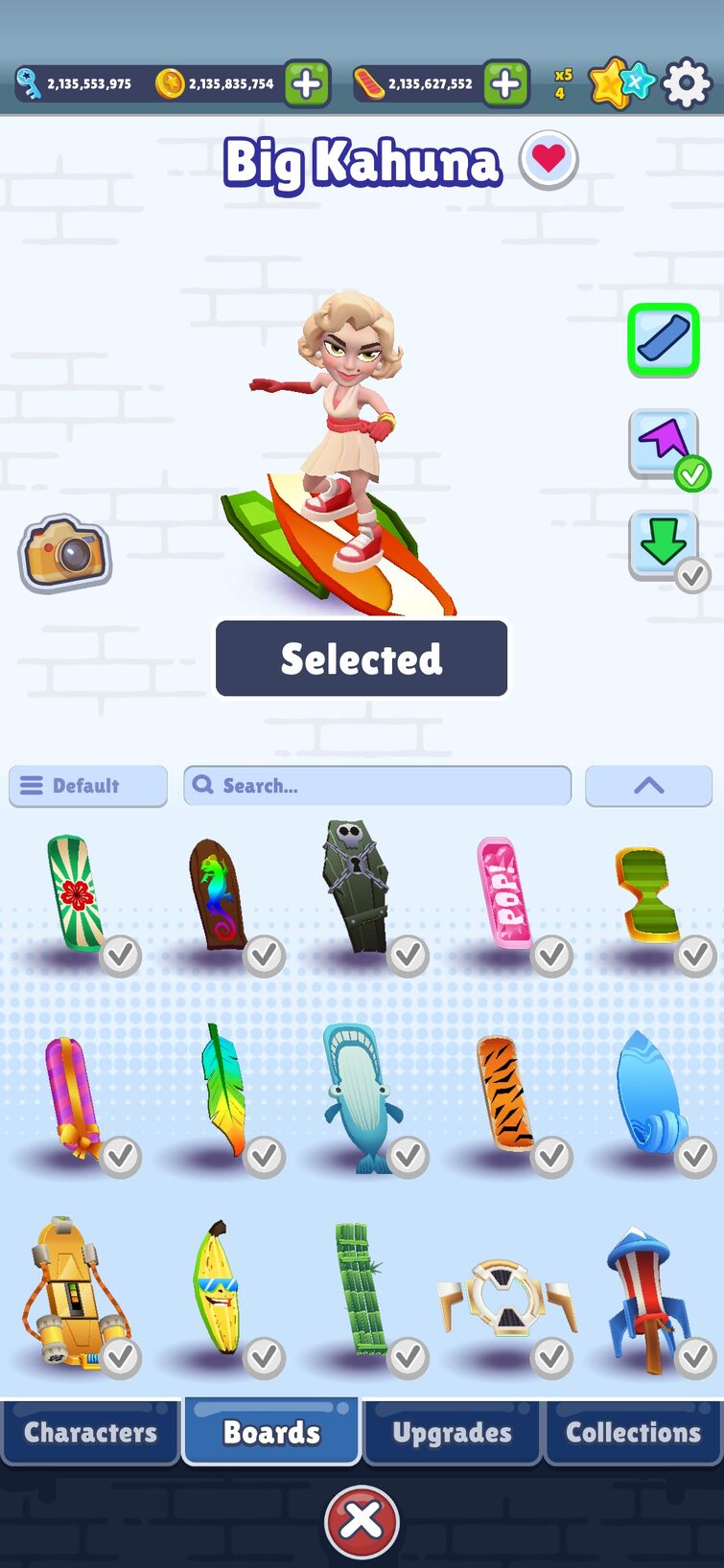This screenshot has height=1568, width=724.
Task: Choose the banana board with sunglasses
Action: click(x=220, y=1288)
